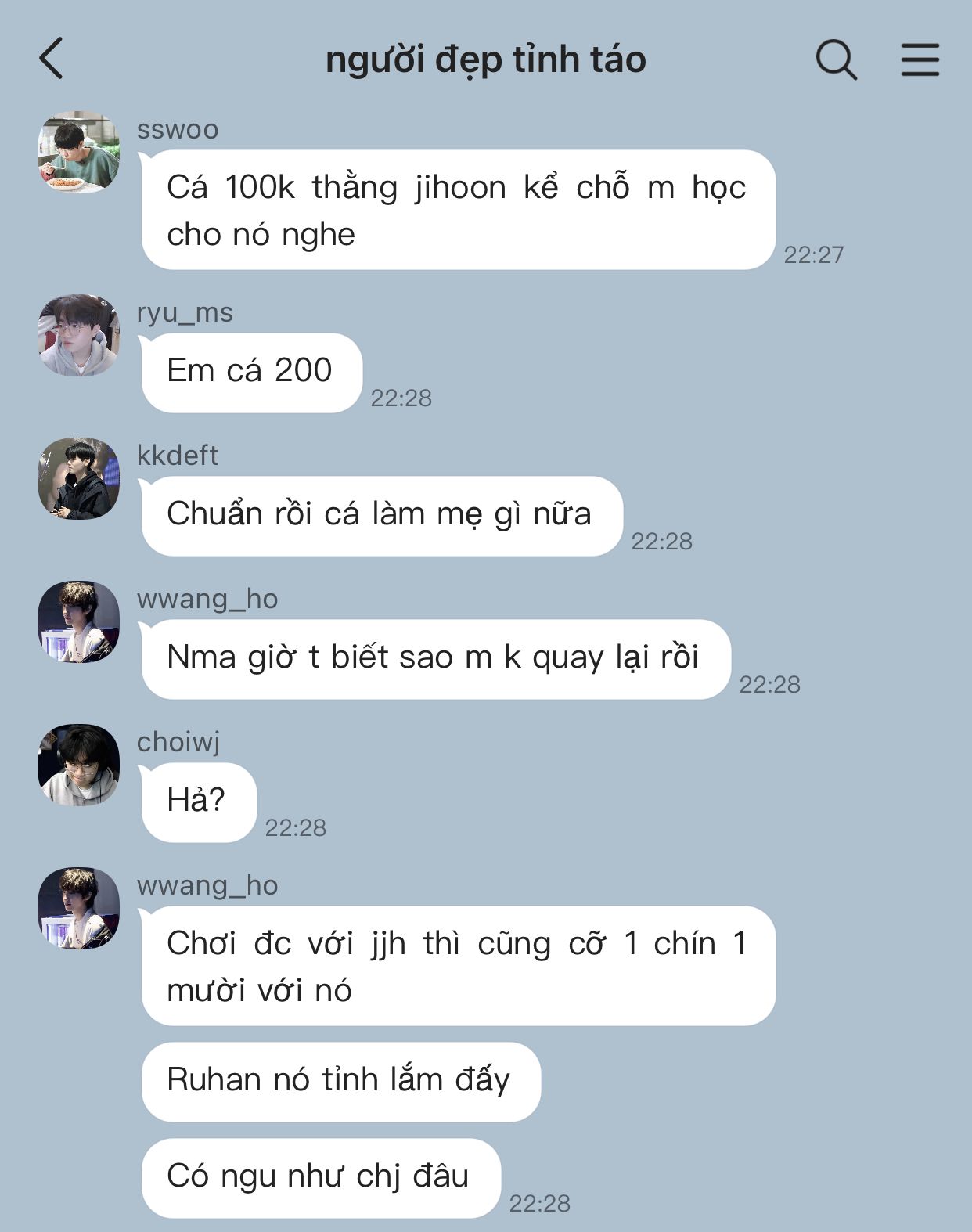
Task: Search within this chat
Action: click(x=836, y=59)
